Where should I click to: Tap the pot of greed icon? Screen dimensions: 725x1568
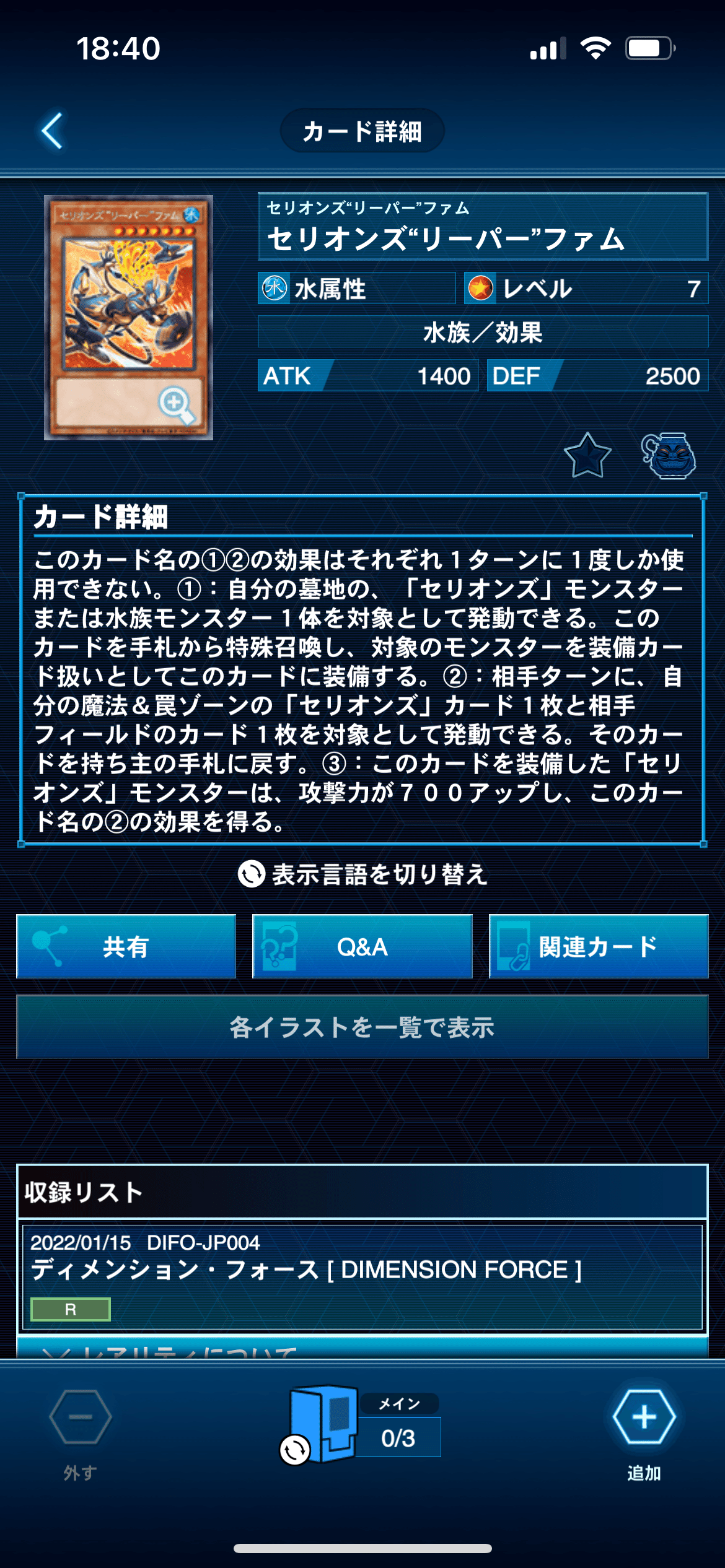[669, 456]
